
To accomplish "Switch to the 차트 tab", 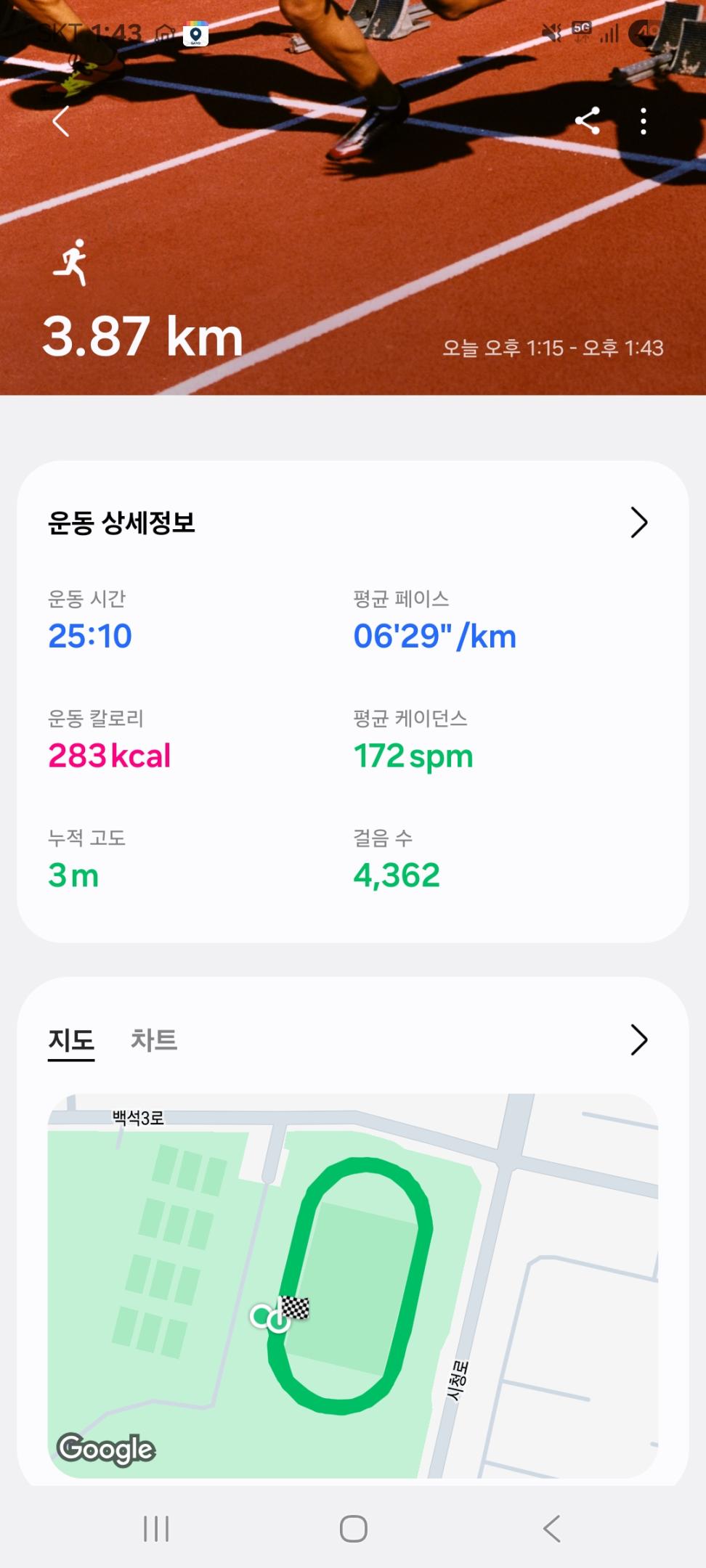I will pos(155,1039).
